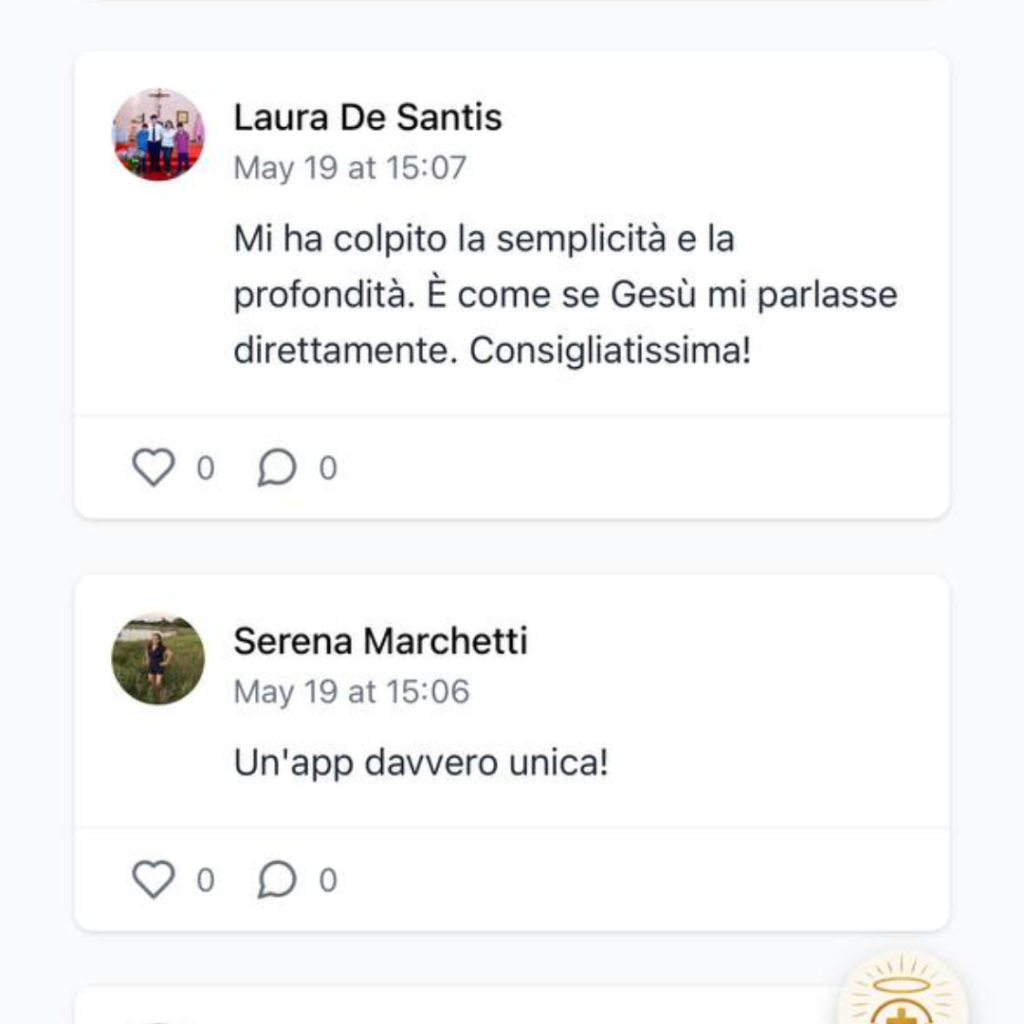This screenshot has width=1024, height=1024.
Task: Reply to Laura De Santis's comment
Action: point(277,467)
